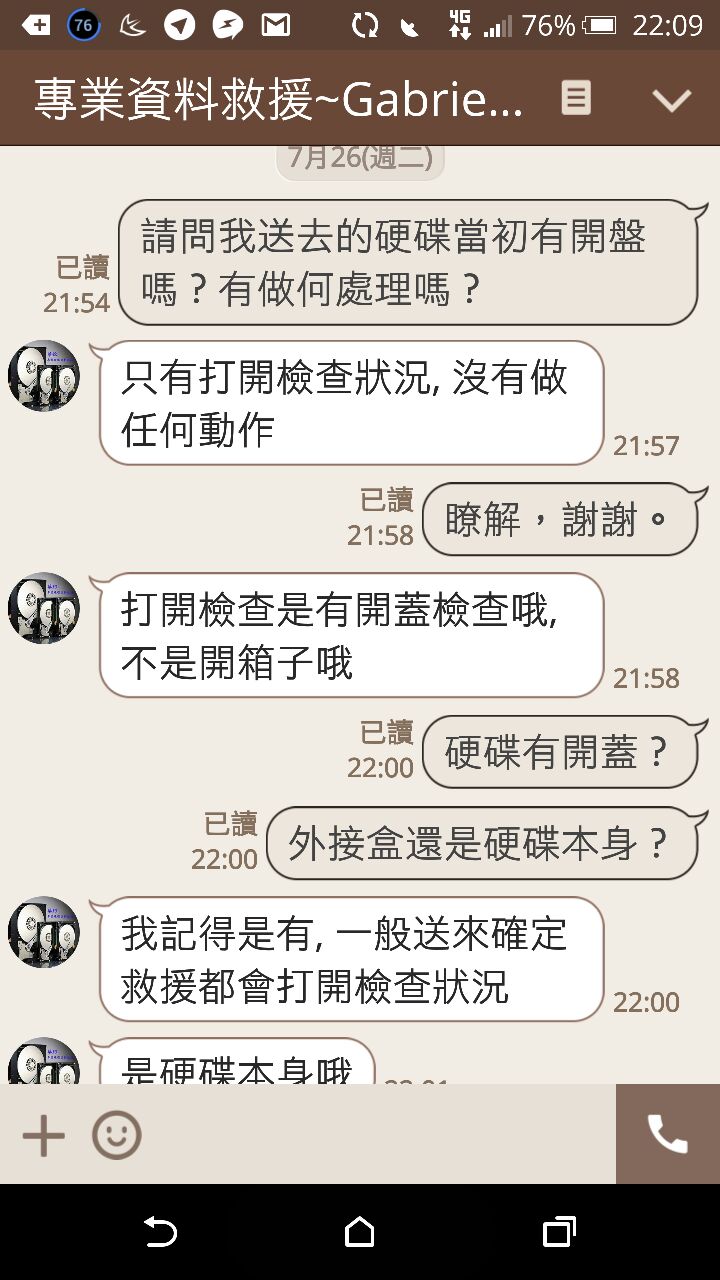The image size is (720, 1280).
Task: Tap the message input field
Action: [x=380, y=1136]
